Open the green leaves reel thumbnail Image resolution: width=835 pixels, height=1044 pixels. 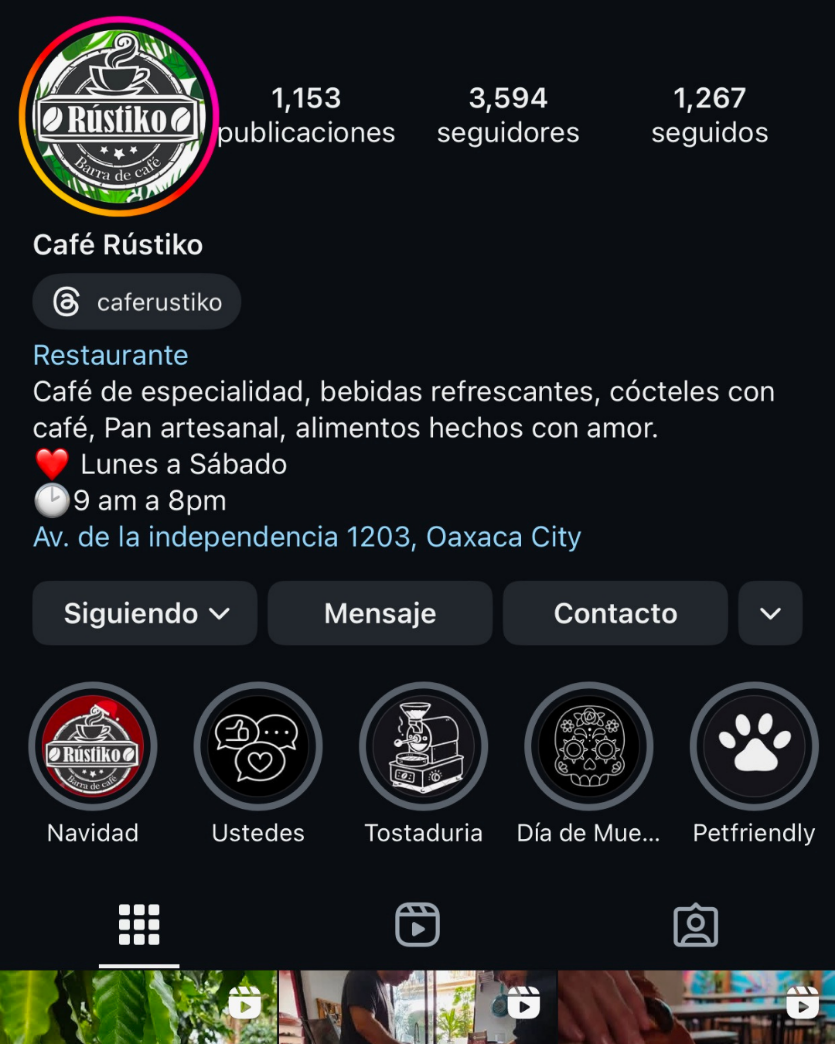coord(138,1007)
